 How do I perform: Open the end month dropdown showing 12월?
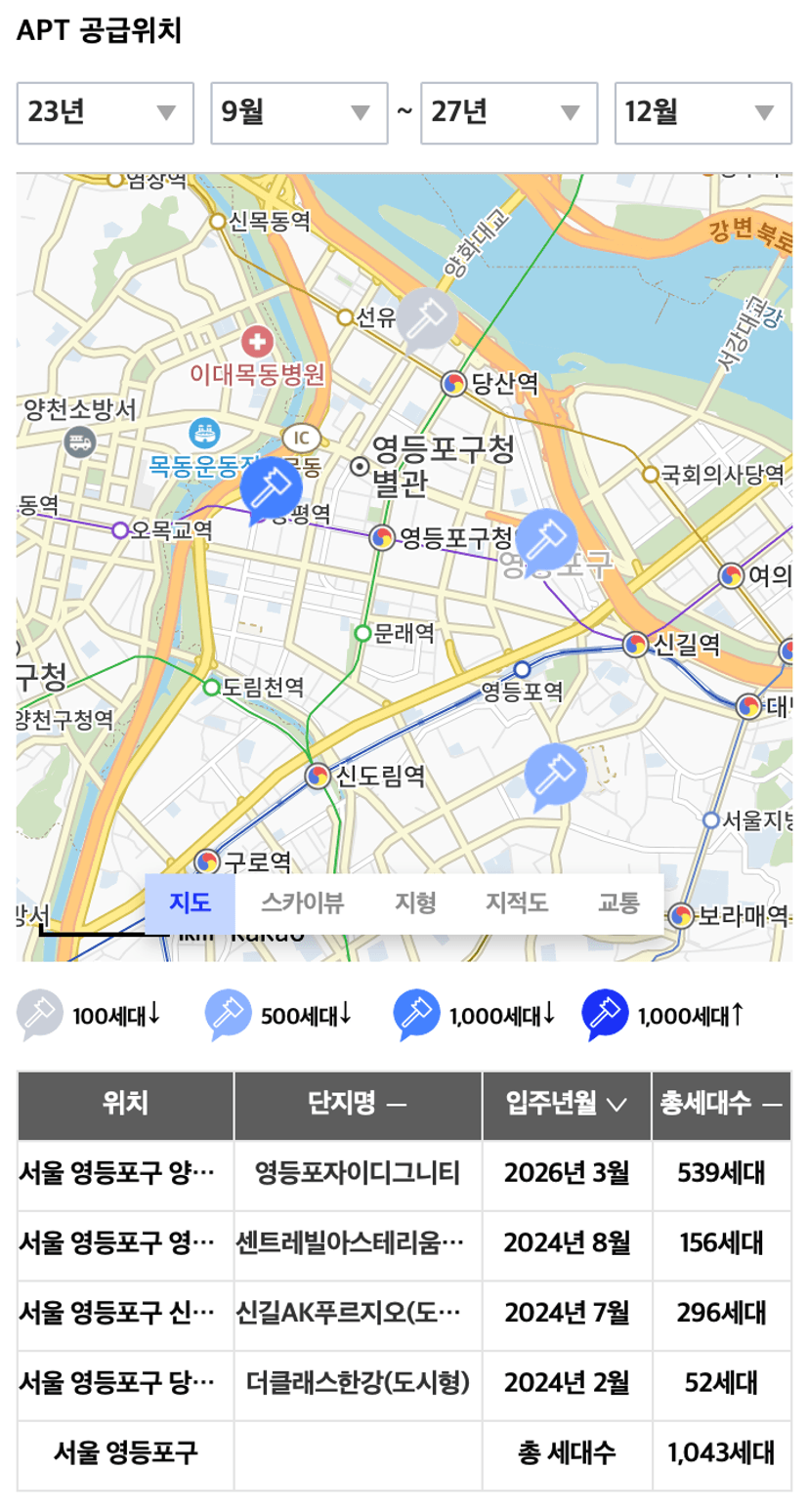pyautogui.click(x=702, y=112)
